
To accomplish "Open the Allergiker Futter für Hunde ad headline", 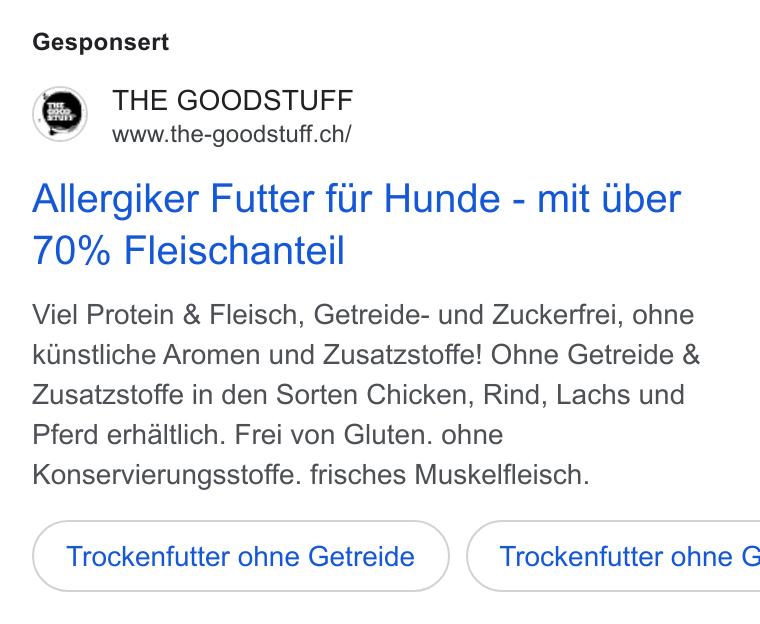I will (x=357, y=224).
